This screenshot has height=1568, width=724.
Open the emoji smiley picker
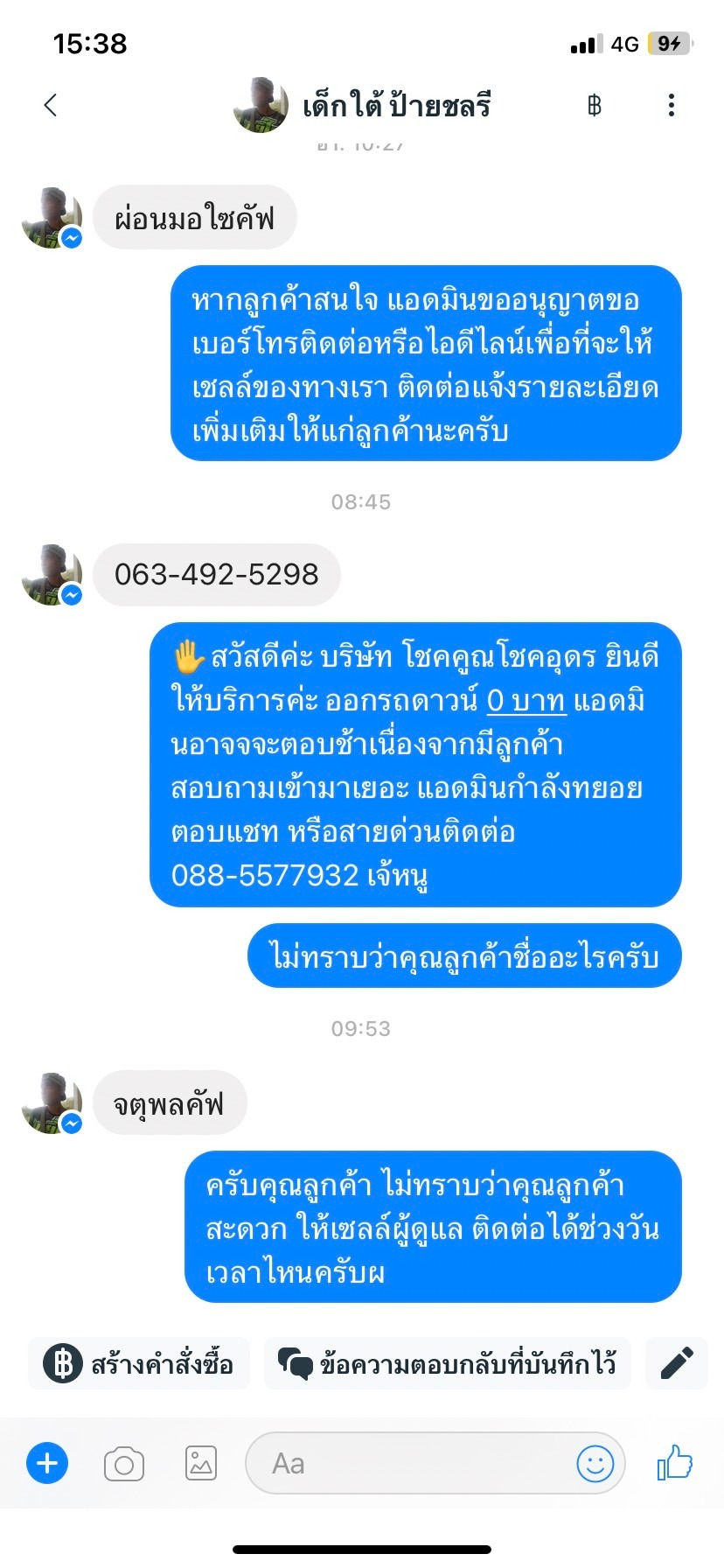pos(595,1463)
